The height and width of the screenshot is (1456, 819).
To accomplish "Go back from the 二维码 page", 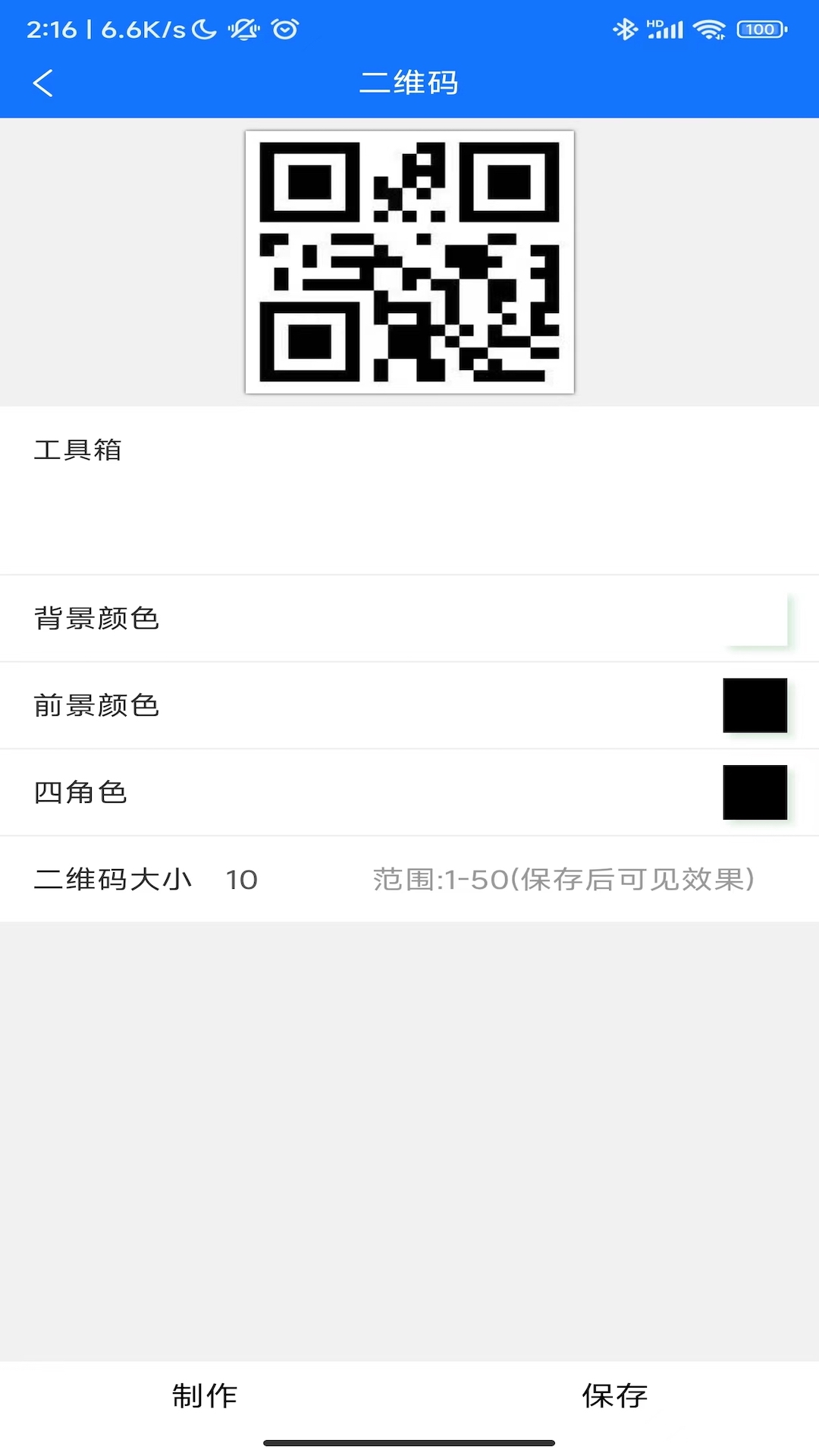I will click(x=43, y=83).
